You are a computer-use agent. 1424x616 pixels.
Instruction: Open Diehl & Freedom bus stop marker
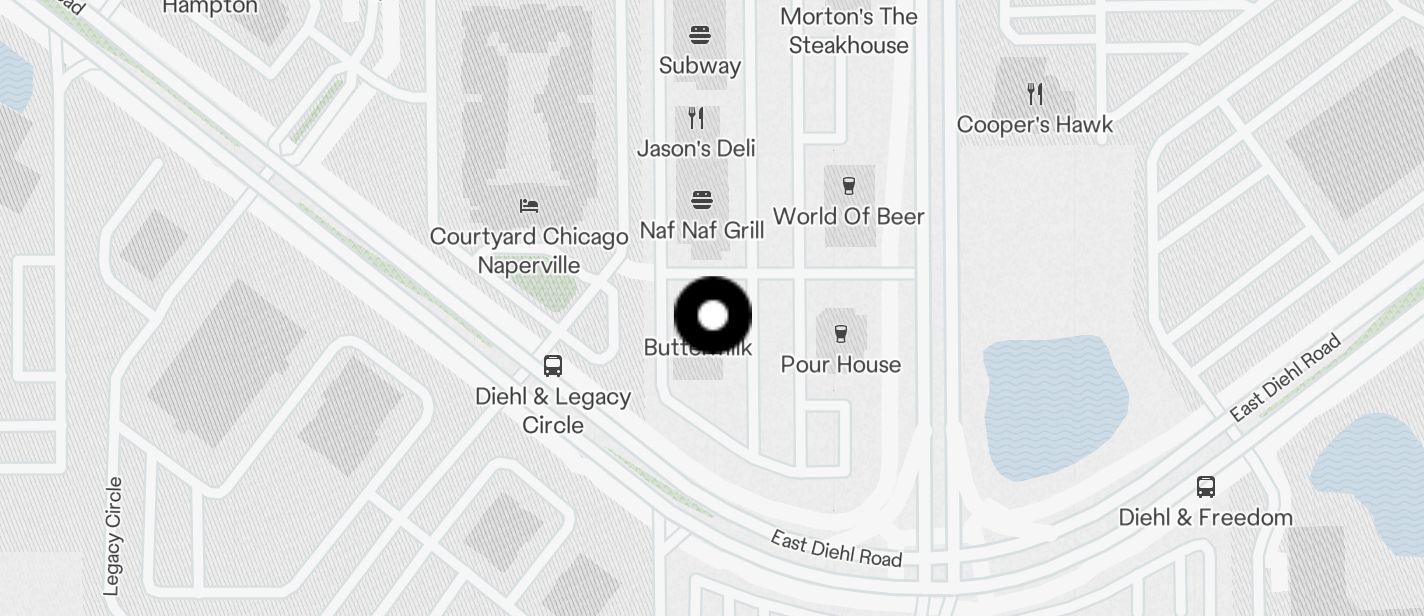point(1206,488)
